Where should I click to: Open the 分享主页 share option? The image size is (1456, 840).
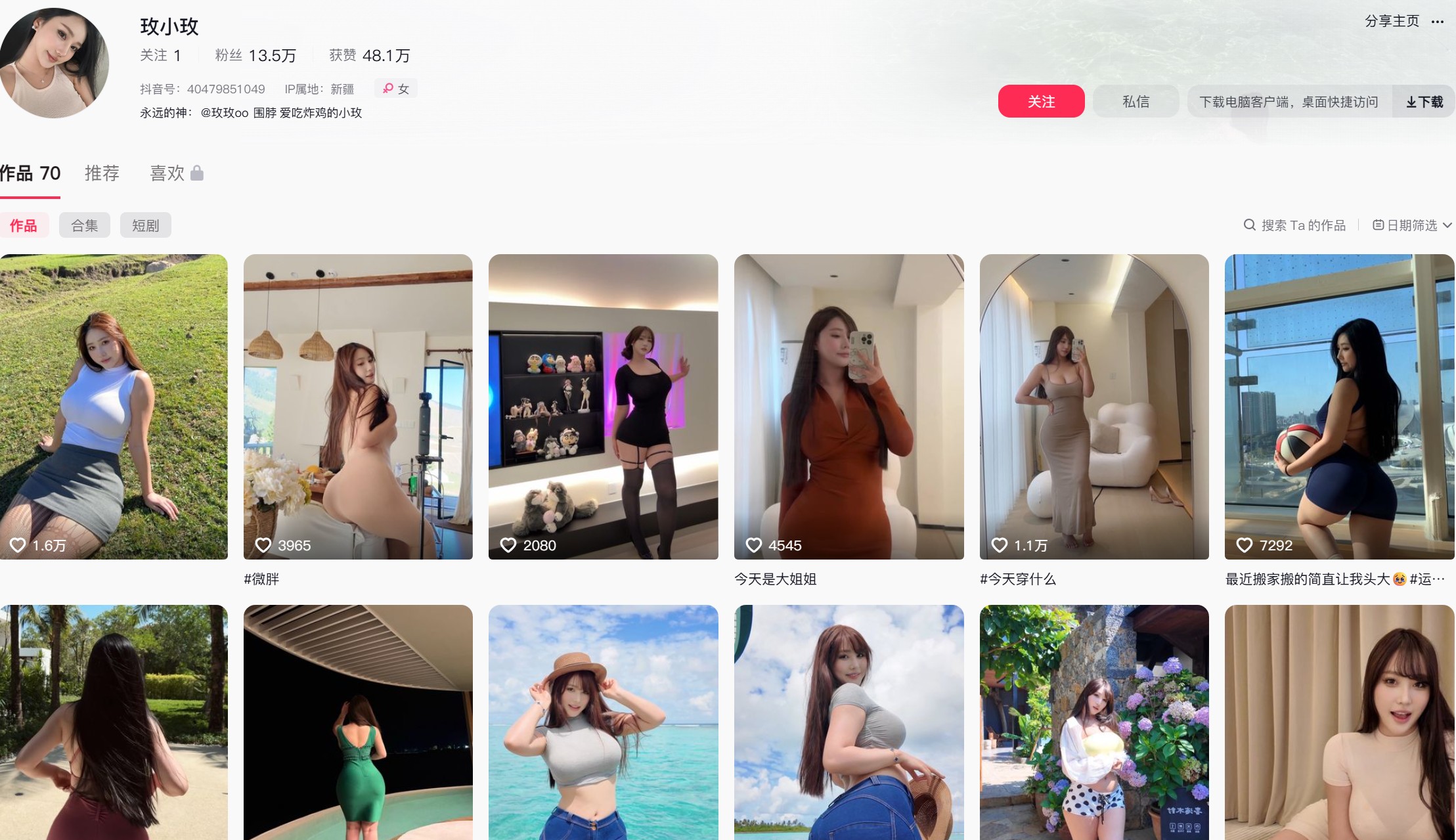pos(1392,21)
